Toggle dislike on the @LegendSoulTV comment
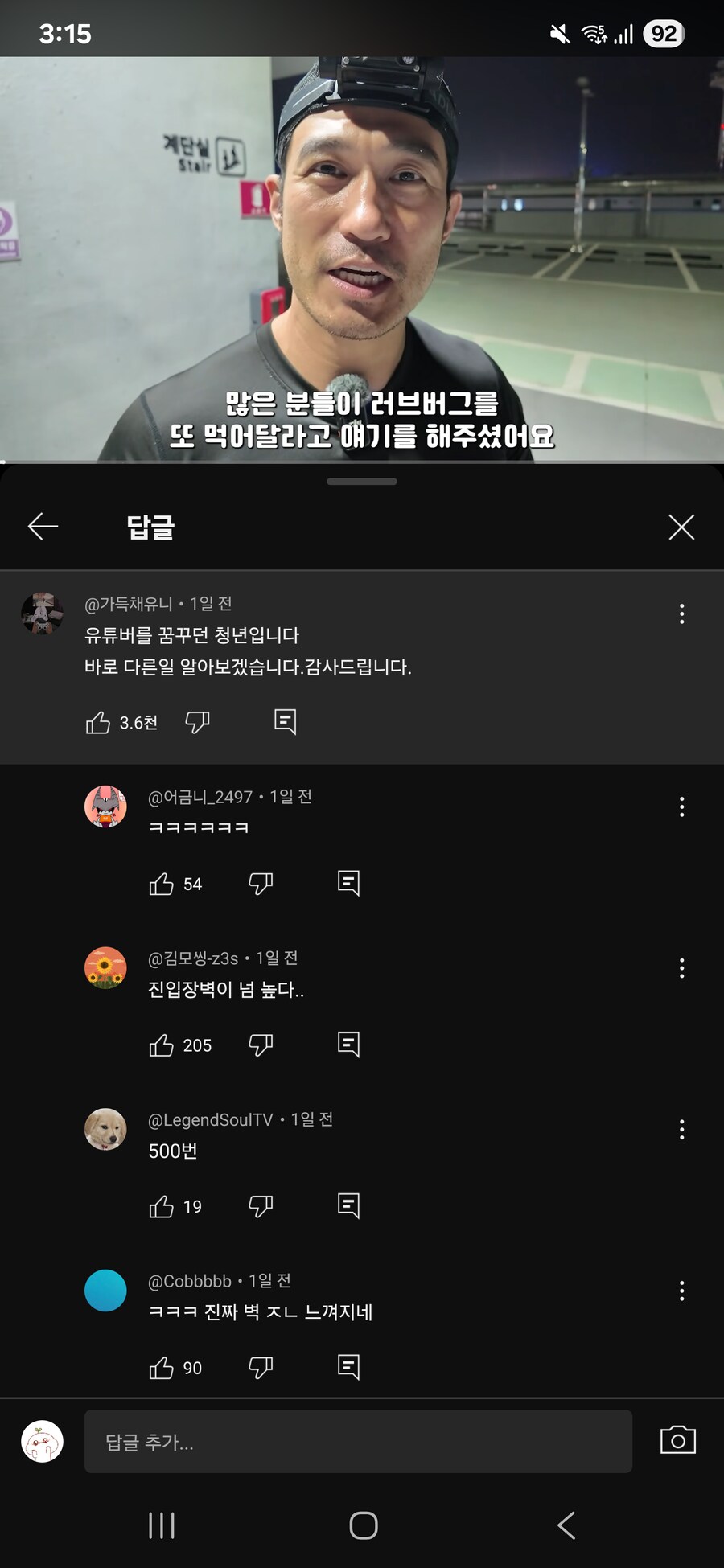724x1568 pixels. point(261,1205)
